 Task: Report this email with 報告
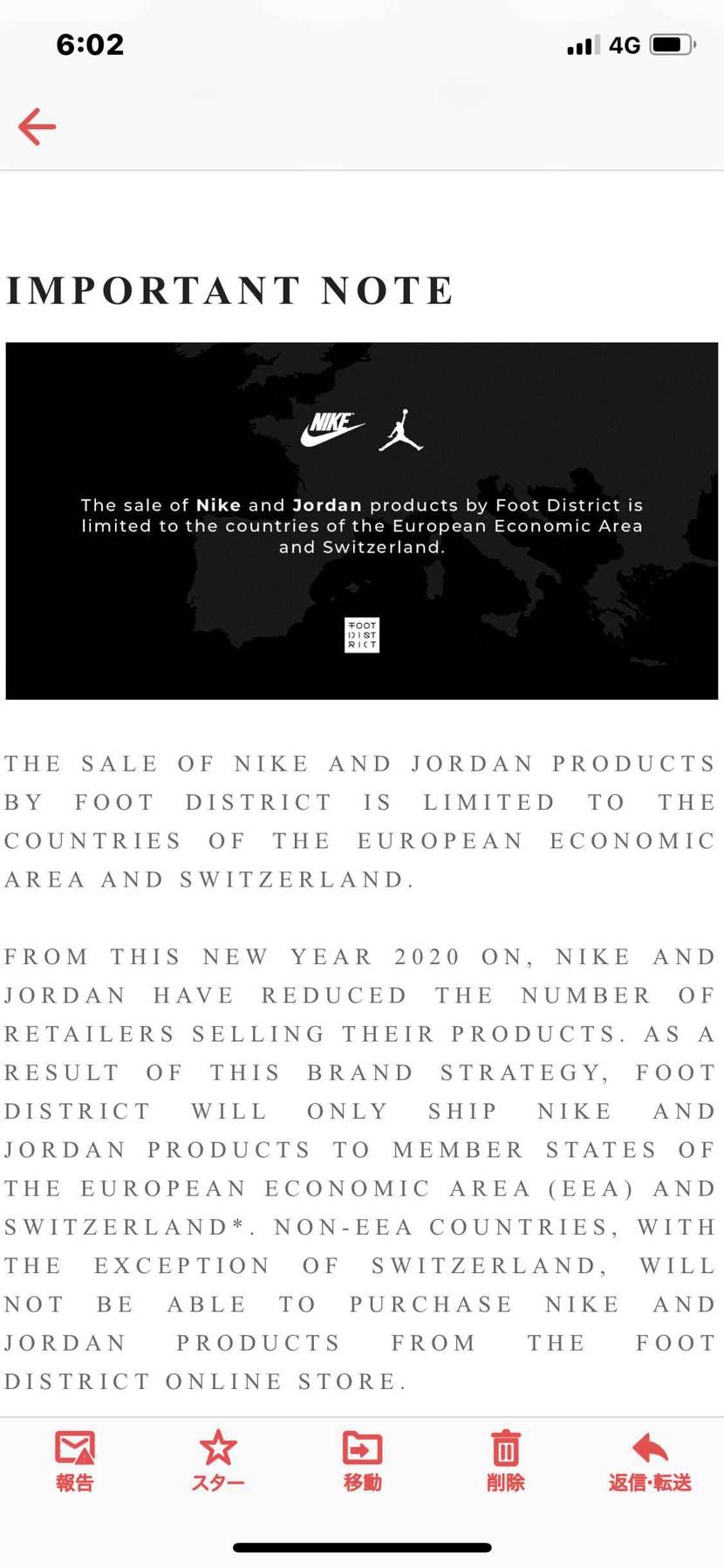75,1462
